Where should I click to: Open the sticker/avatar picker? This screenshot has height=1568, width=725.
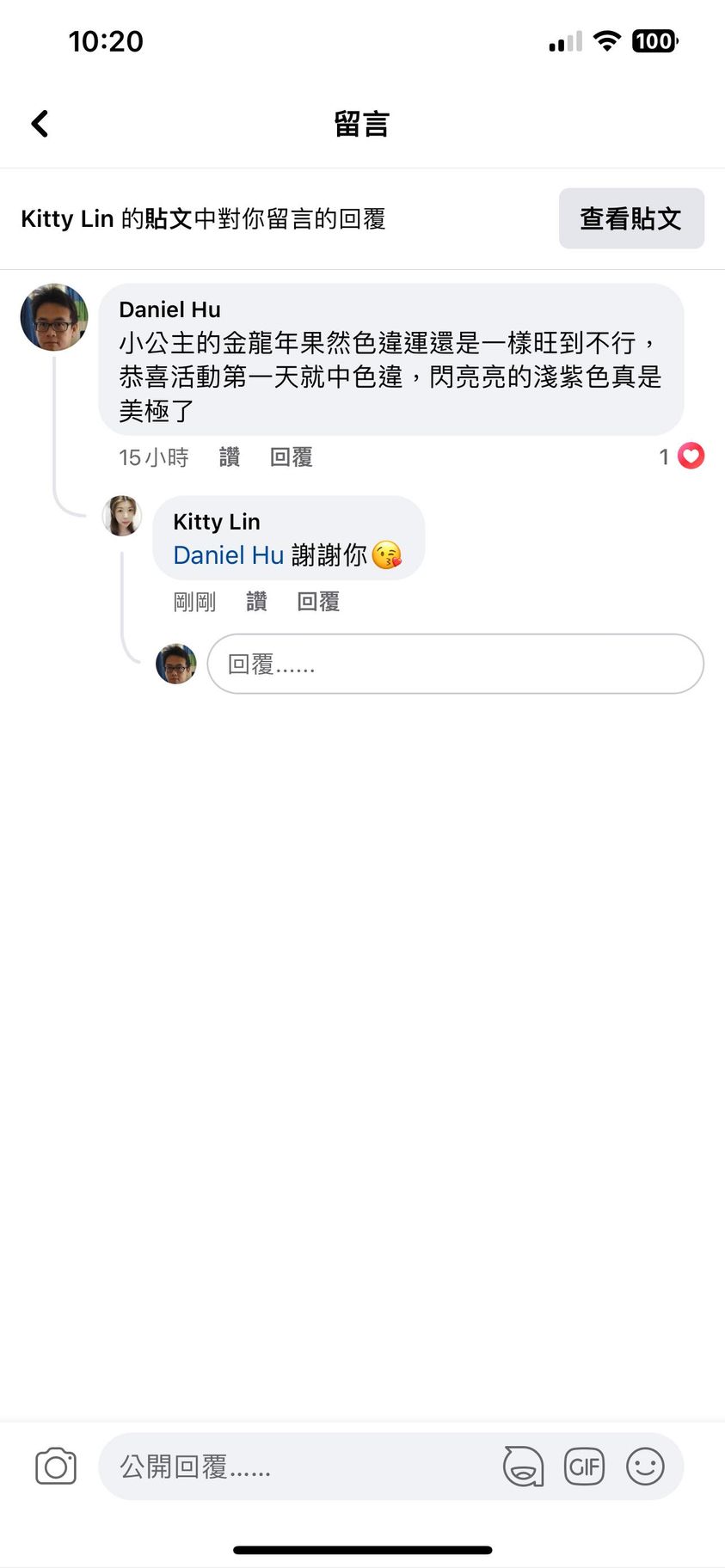tap(523, 1467)
